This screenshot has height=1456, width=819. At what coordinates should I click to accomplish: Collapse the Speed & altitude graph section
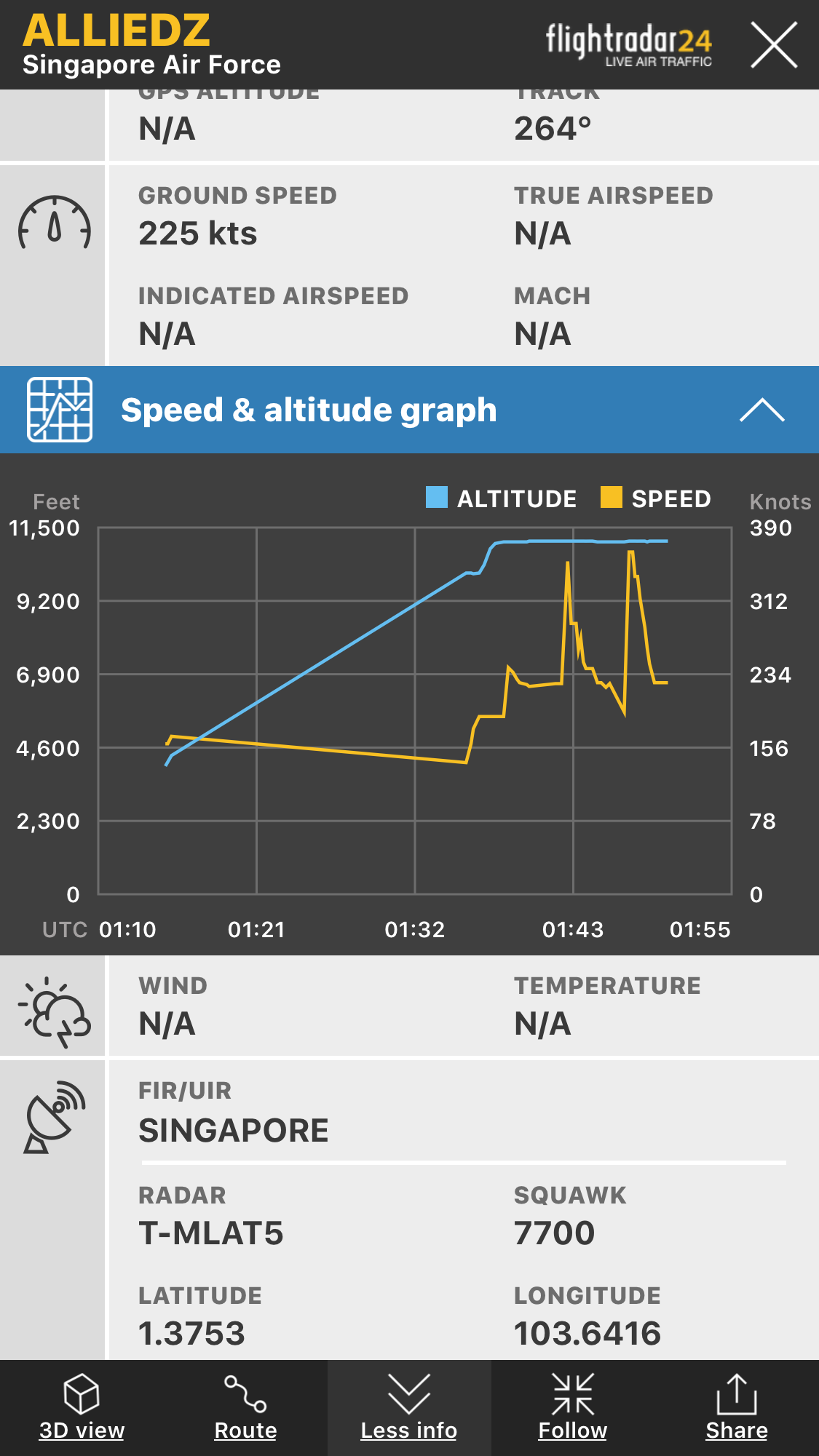[x=761, y=410]
